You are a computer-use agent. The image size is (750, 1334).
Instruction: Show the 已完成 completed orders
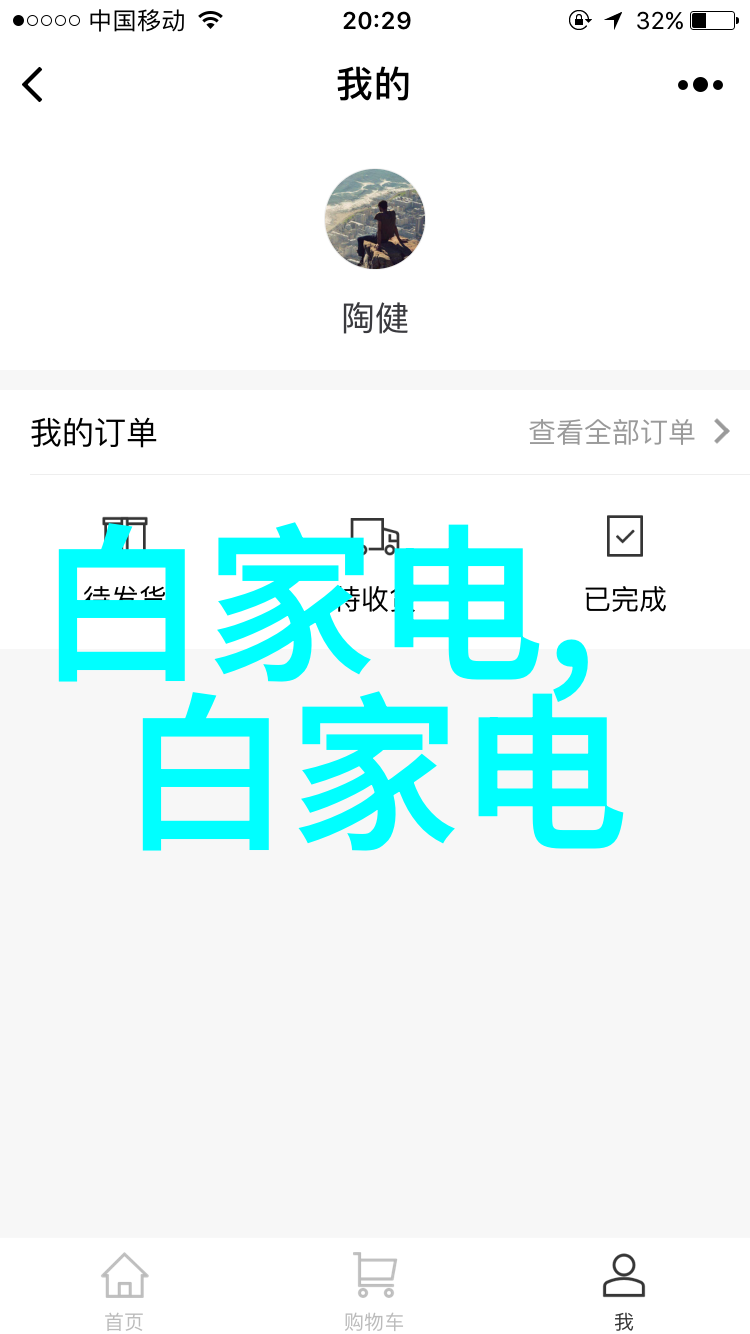coord(625,560)
